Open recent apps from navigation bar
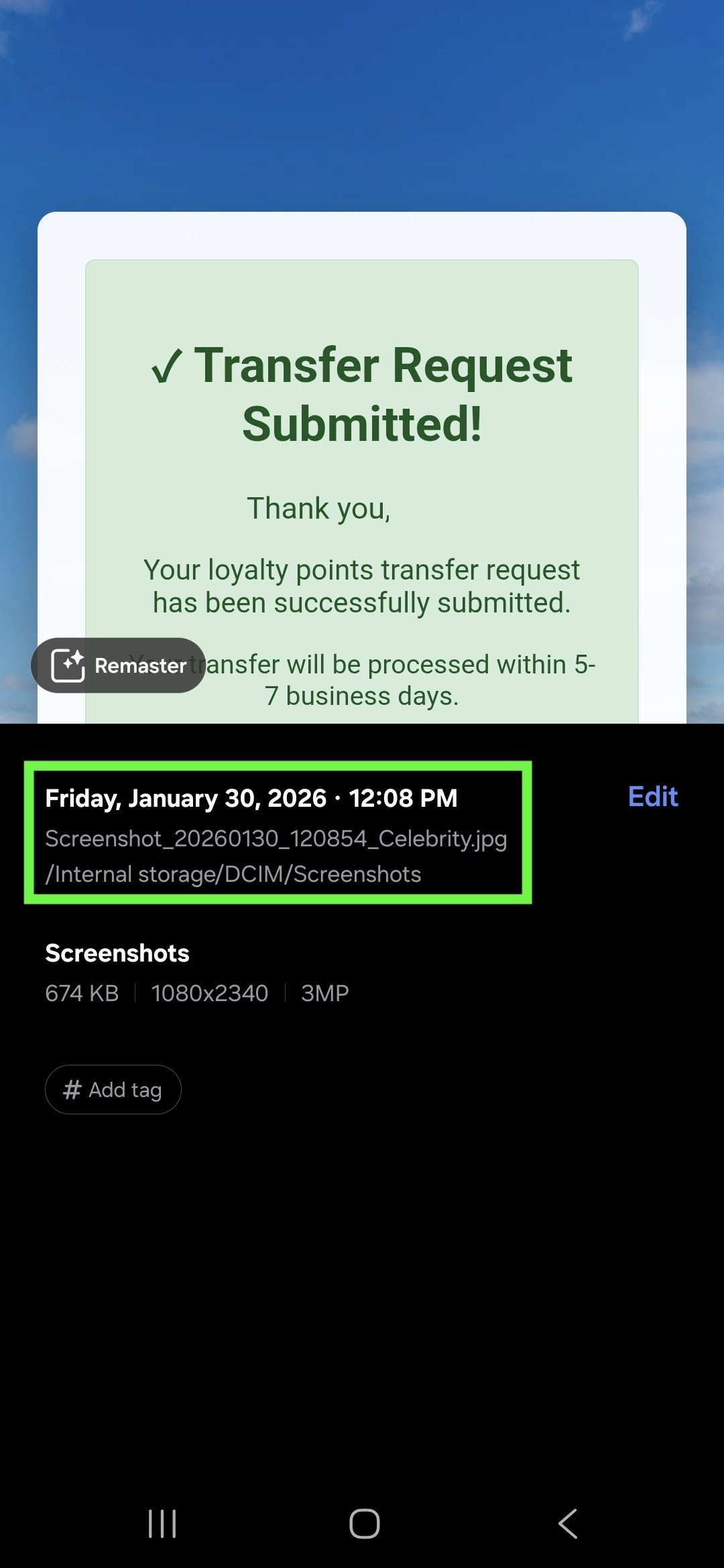This screenshot has height=1568, width=724. 162,1524
